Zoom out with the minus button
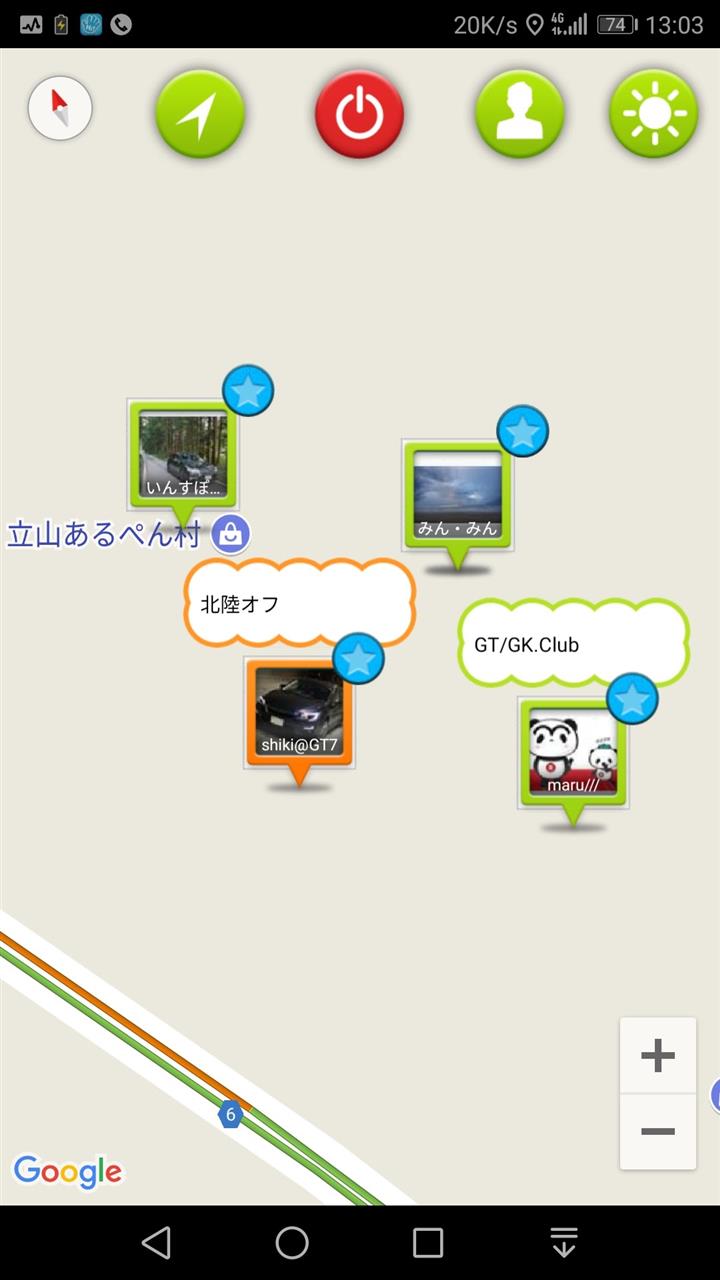The height and width of the screenshot is (1280, 720). pos(657,1132)
